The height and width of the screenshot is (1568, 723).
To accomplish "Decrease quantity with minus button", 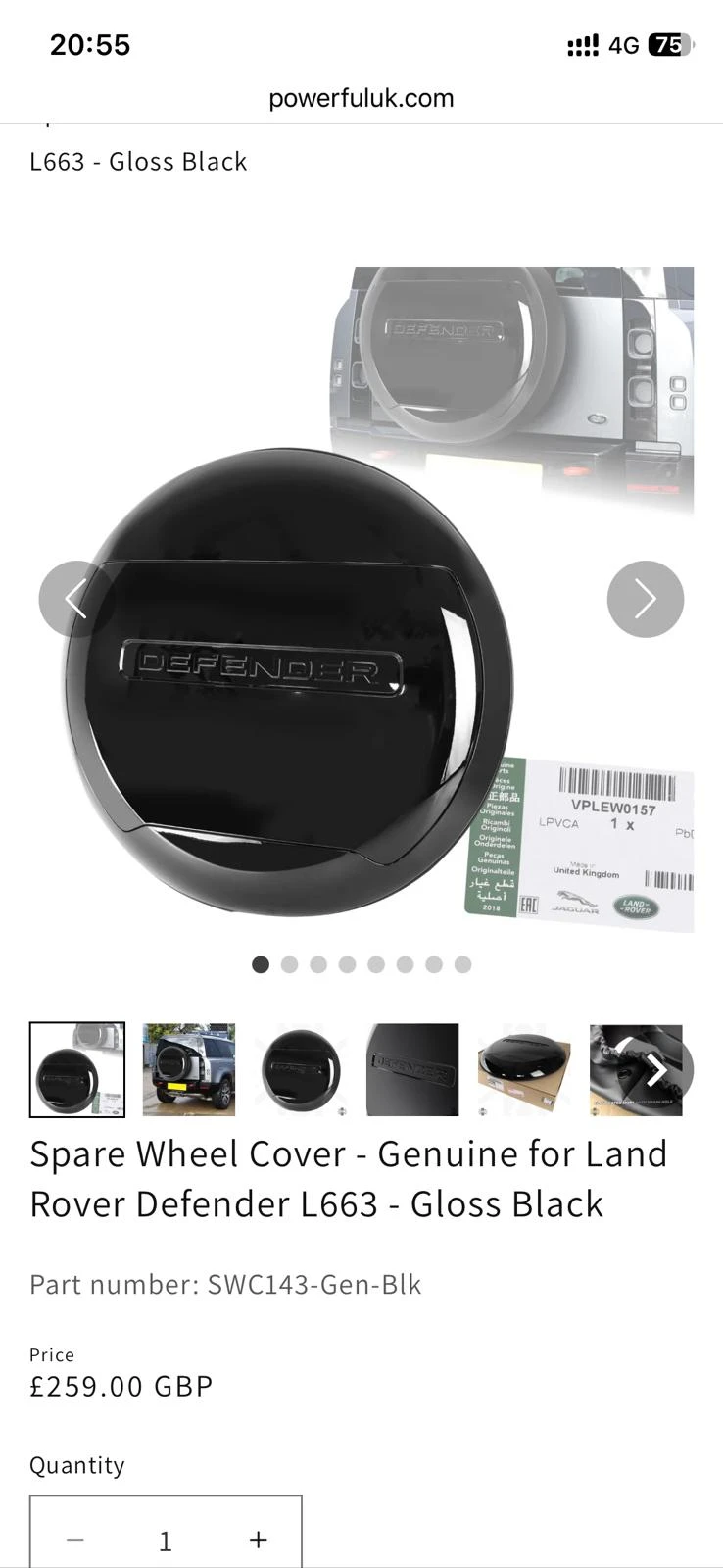I will pos(74,1540).
